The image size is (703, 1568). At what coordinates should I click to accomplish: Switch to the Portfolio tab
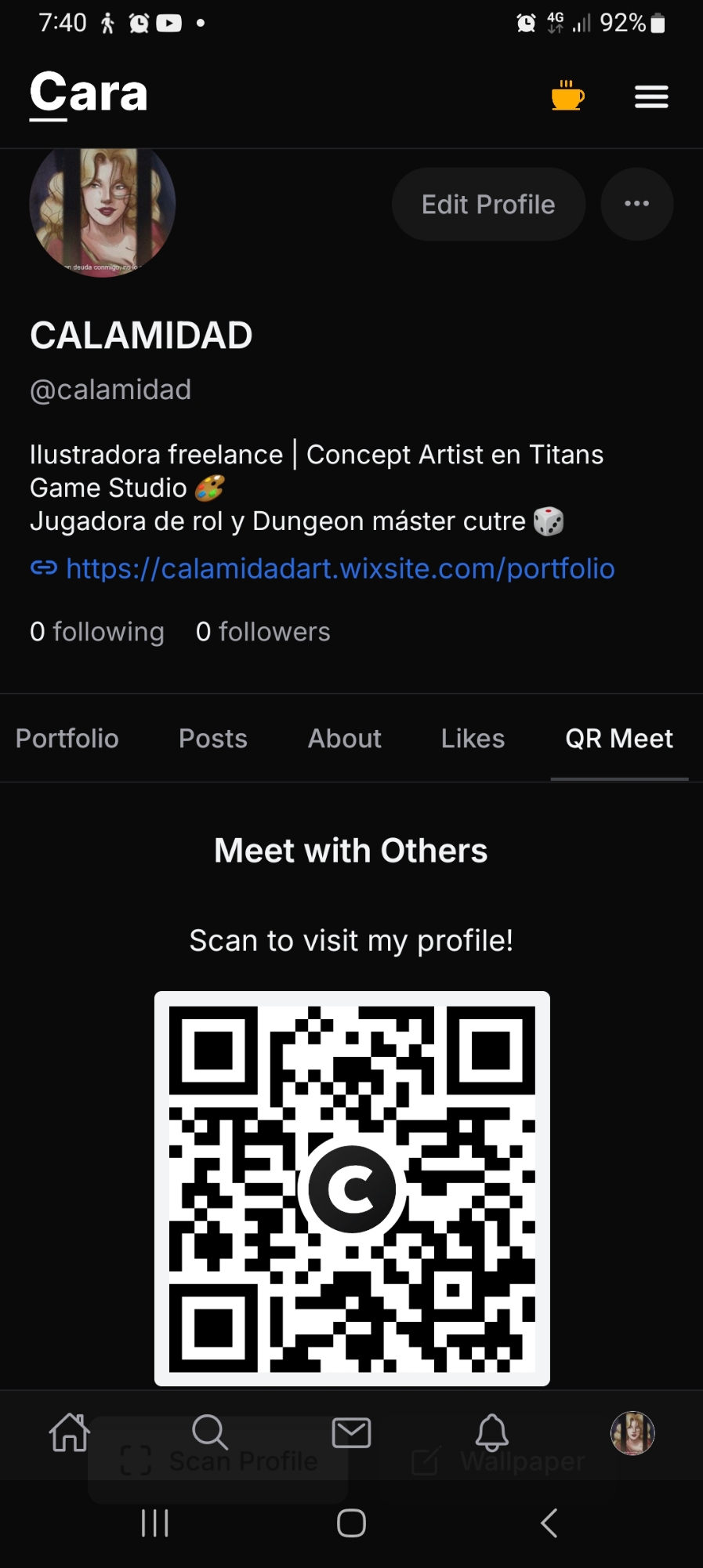(x=67, y=739)
